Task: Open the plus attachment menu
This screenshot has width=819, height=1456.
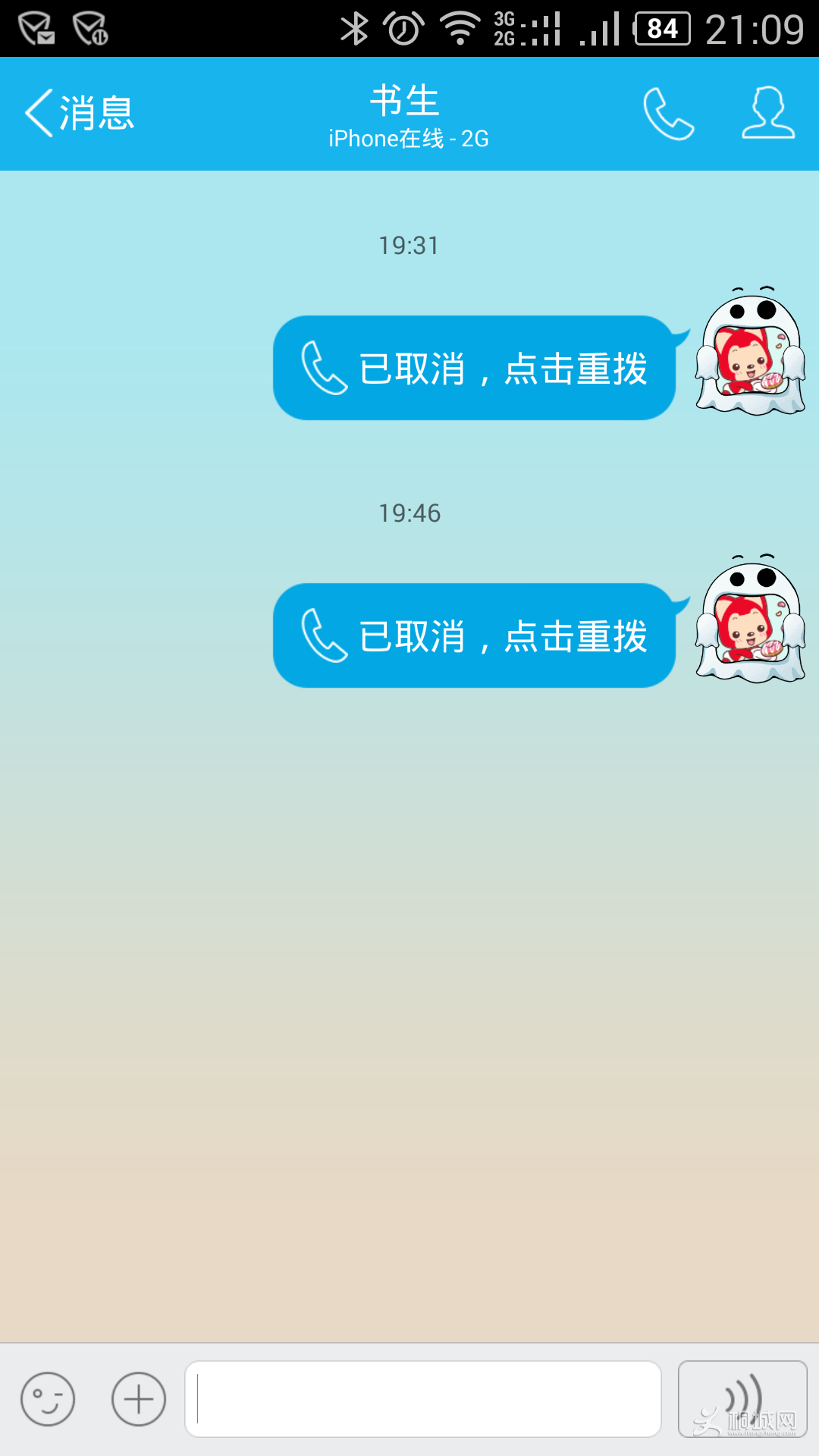Action: [139, 1399]
